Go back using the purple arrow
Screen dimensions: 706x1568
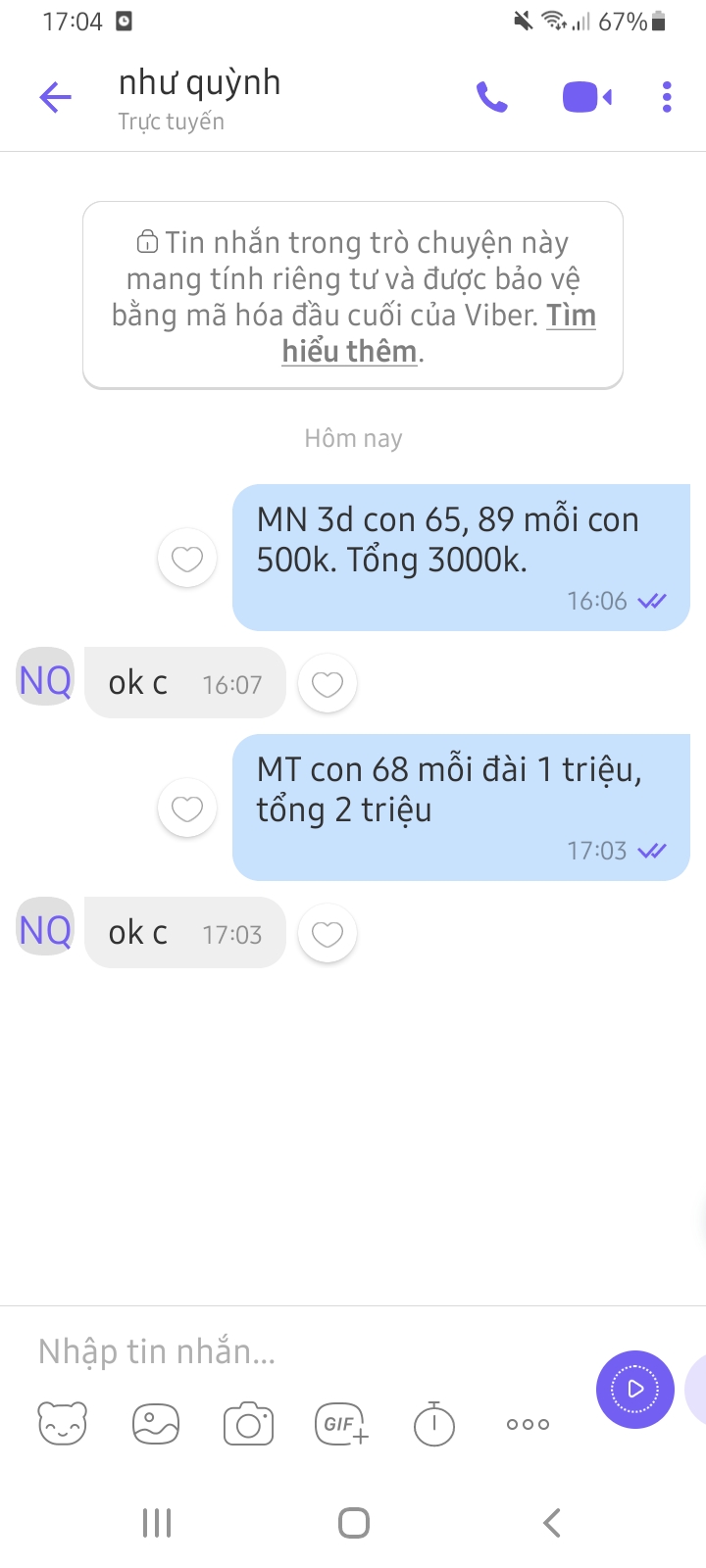(55, 97)
